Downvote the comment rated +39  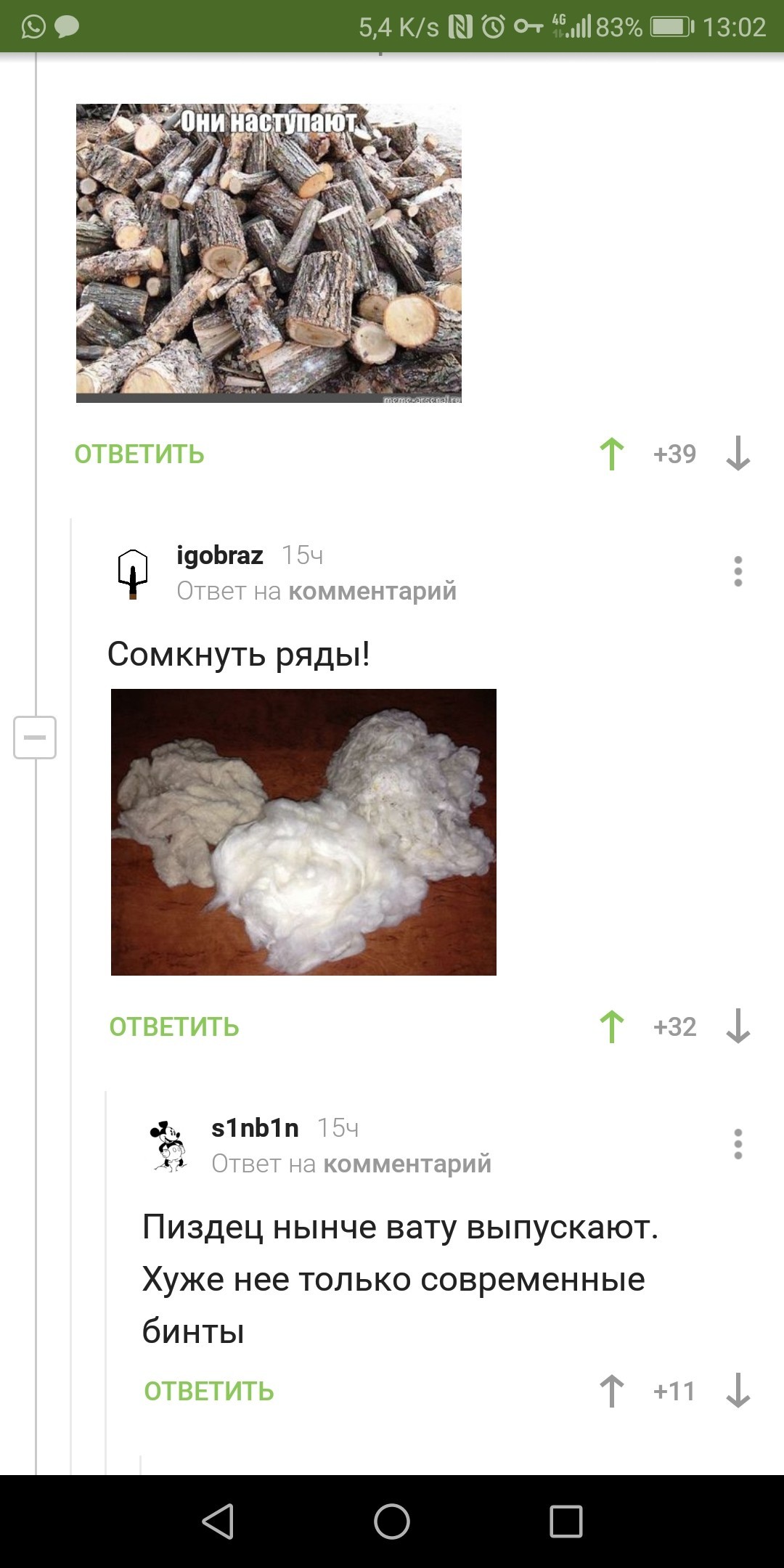[x=738, y=454]
